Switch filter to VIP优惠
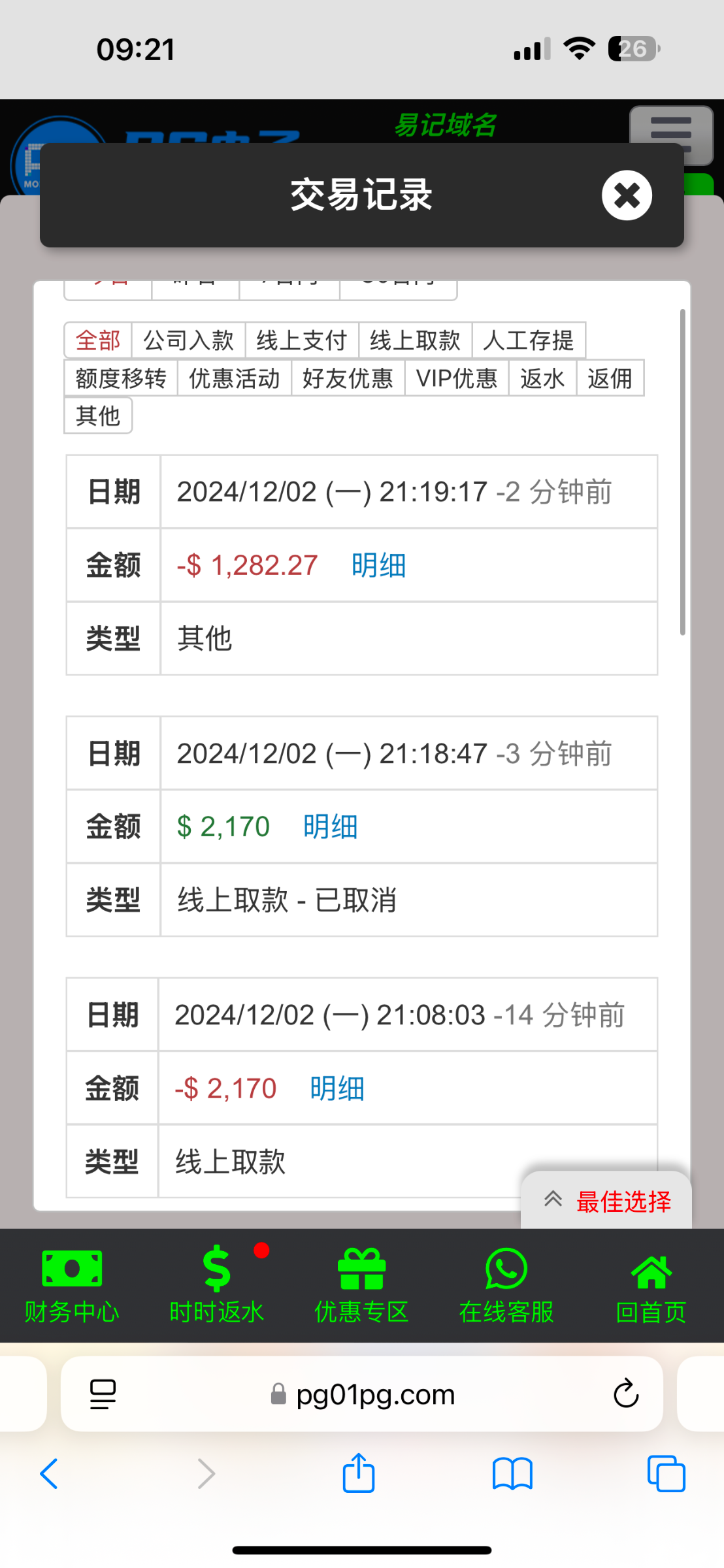This screenshot has width=724, height=1568. [x=457, y=378]
